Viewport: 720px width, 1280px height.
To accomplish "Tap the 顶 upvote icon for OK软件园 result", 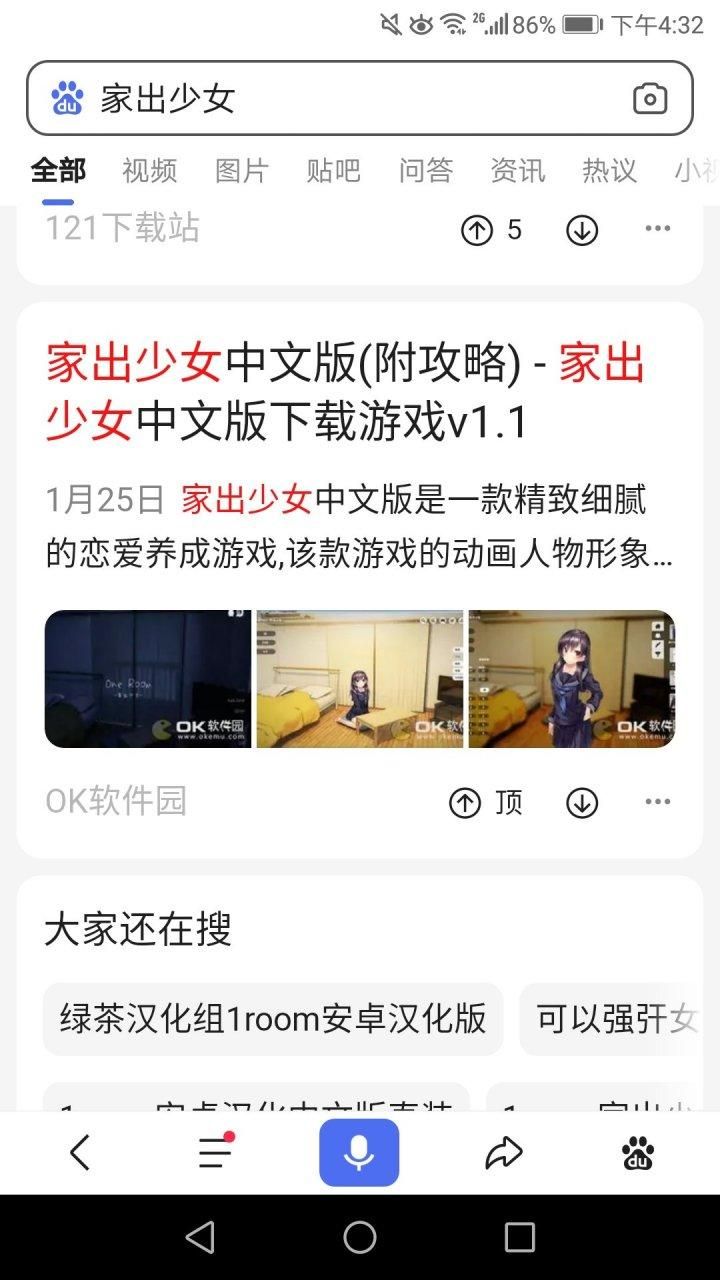I will [x=464, y=802].
